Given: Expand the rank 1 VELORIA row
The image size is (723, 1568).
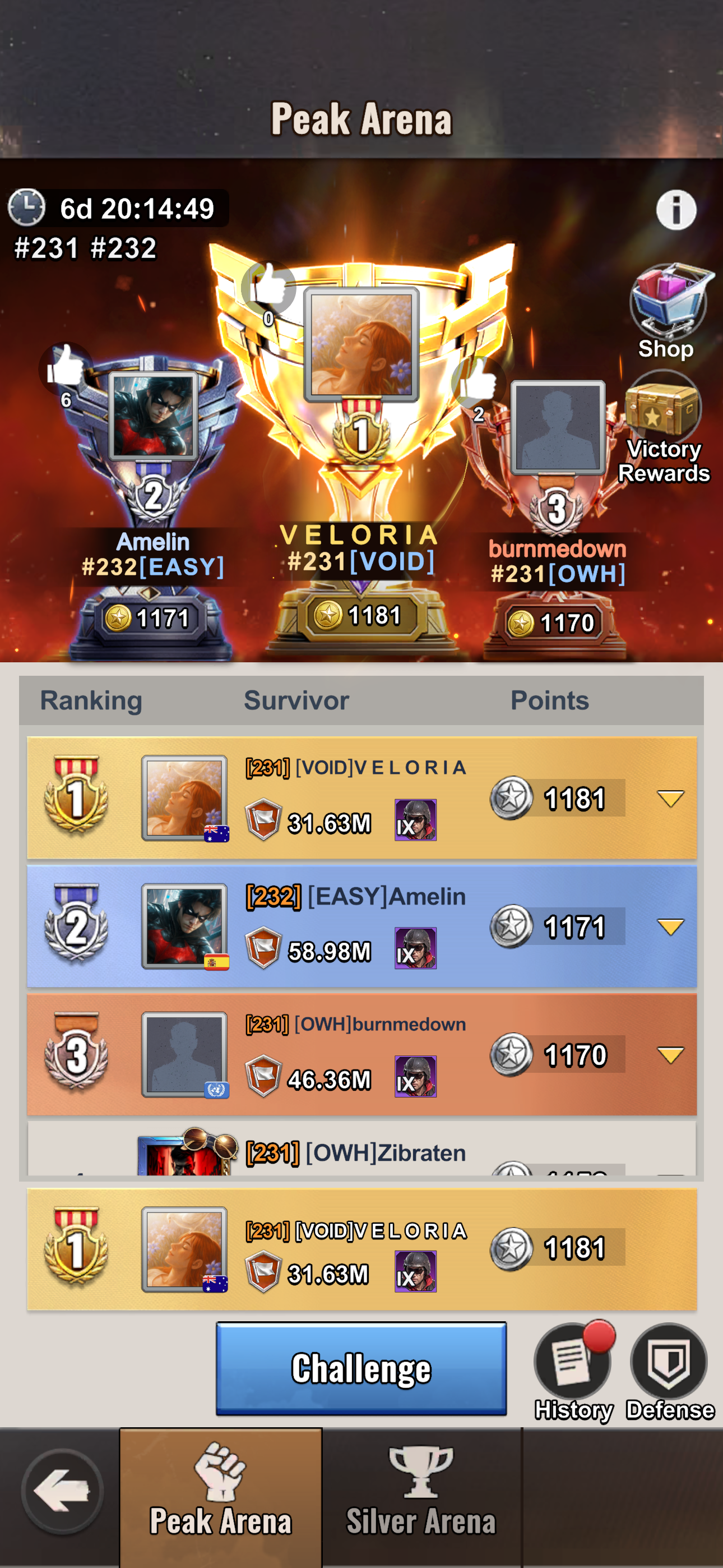Looking at the screenshot, I should [x=671, y=798].
